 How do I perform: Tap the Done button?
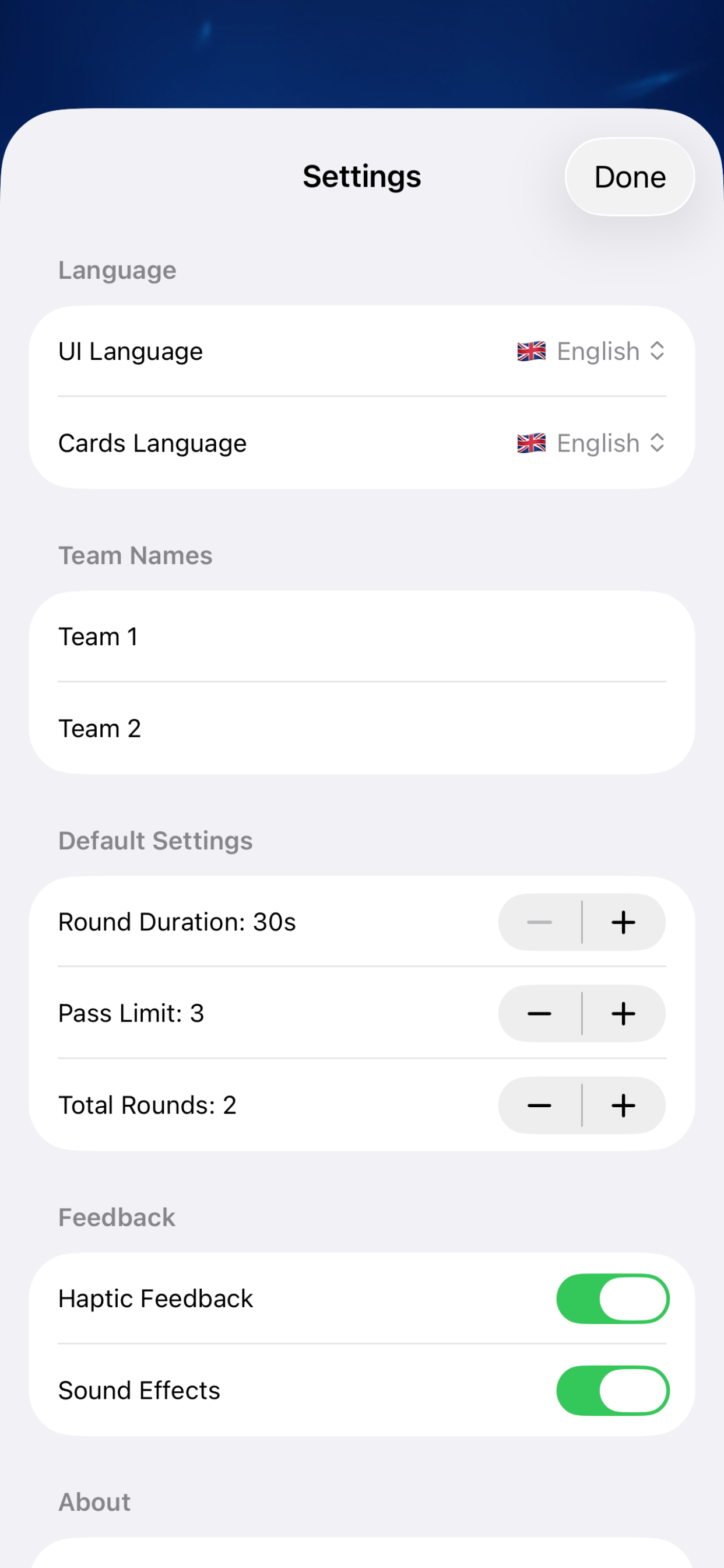tap(628, 177)
